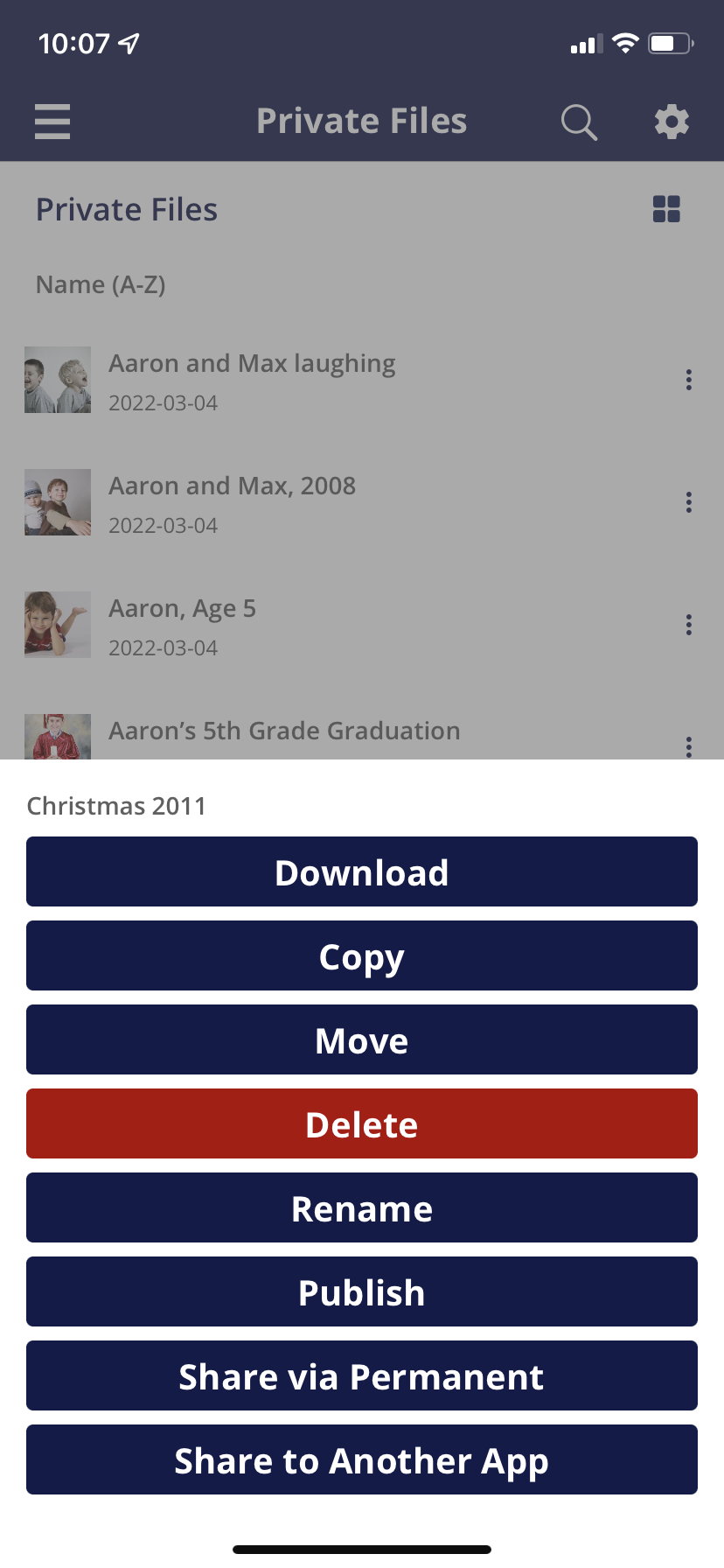Choose Share to Another App
This screenshot has width=724, height=1568.
point(362,1460)
